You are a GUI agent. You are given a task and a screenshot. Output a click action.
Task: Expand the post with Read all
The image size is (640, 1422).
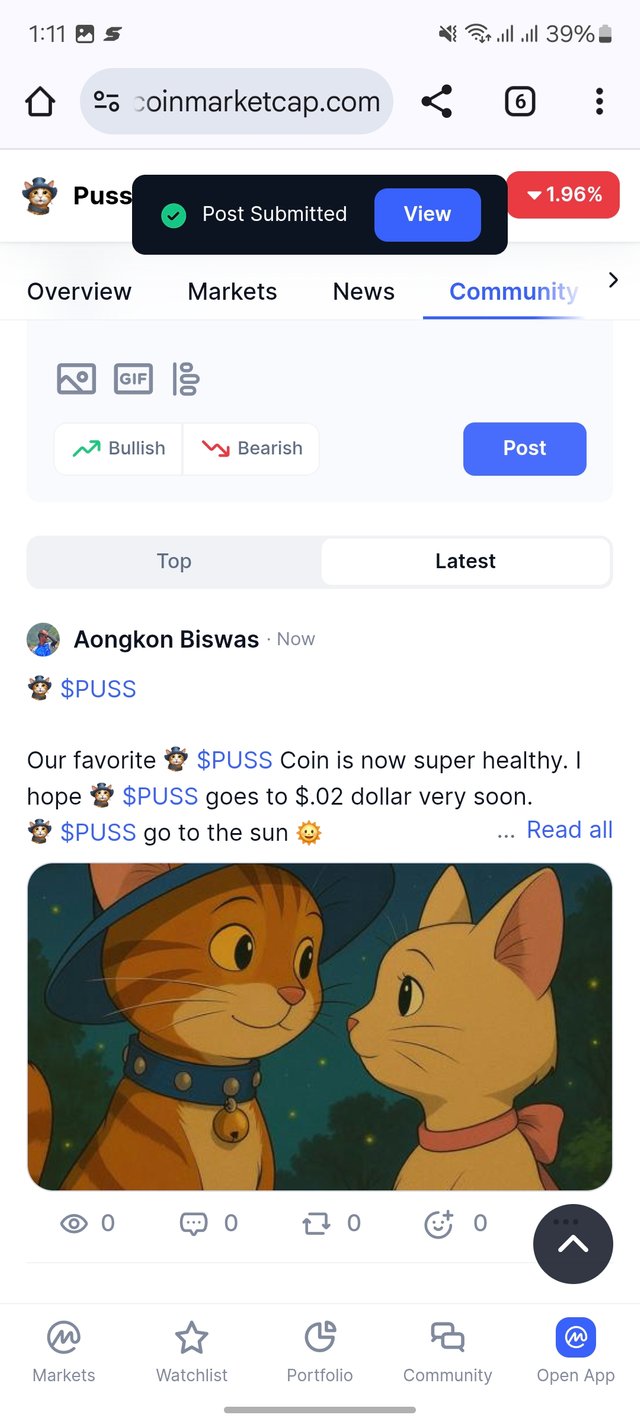coord(569,830)
